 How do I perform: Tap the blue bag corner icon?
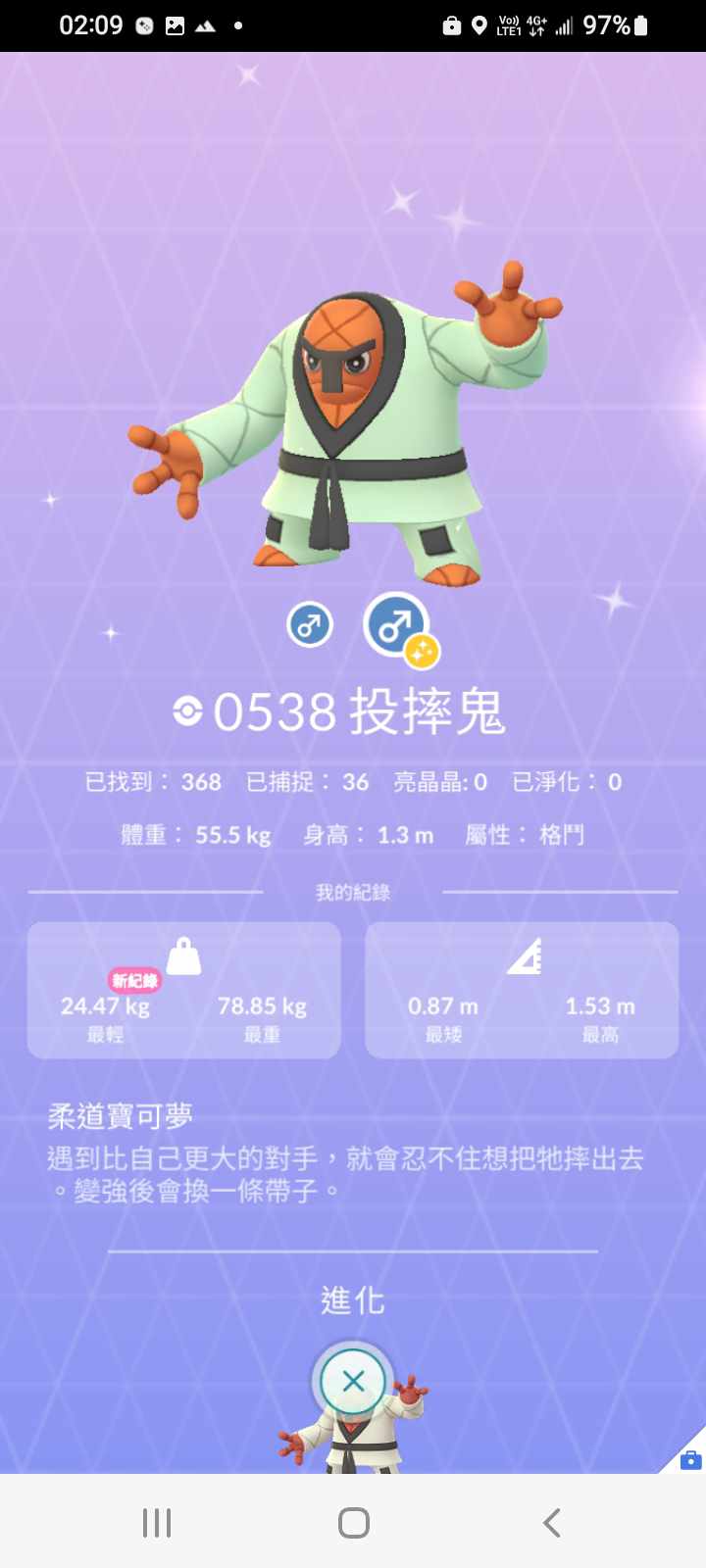point(689,1458)
